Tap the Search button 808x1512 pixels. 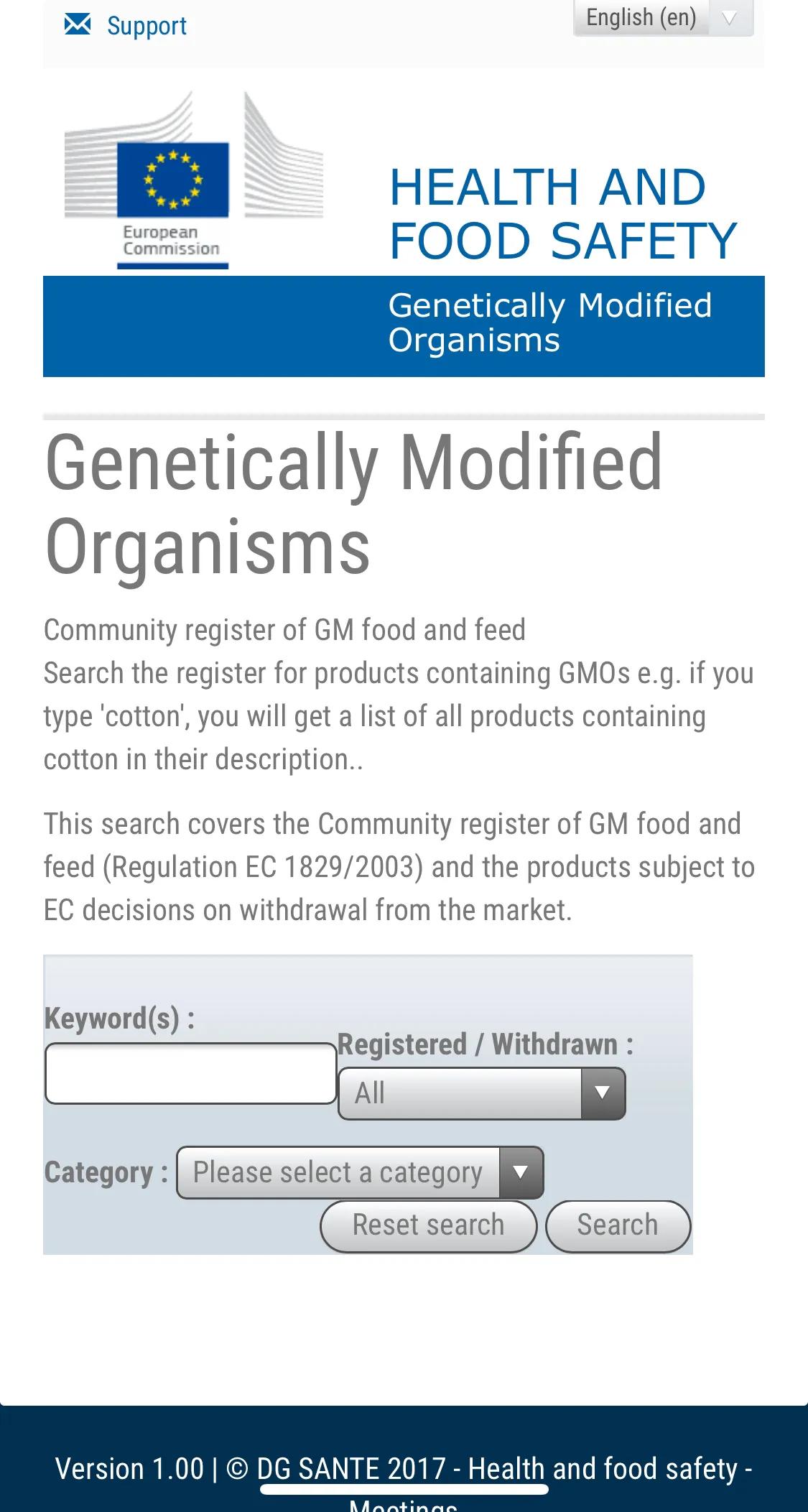click(618, 1225)
